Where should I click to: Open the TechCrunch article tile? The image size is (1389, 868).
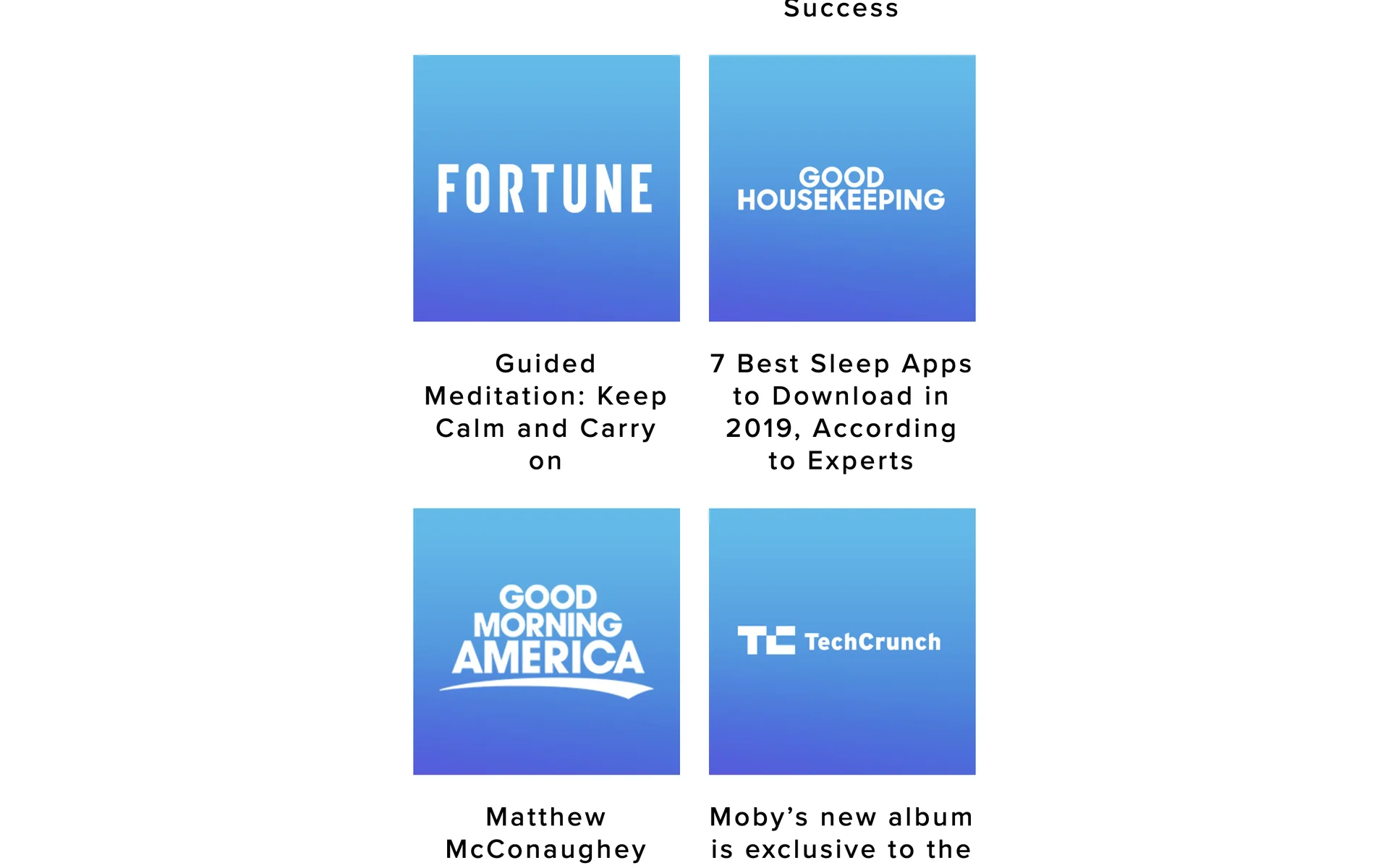tap(841, 641)
